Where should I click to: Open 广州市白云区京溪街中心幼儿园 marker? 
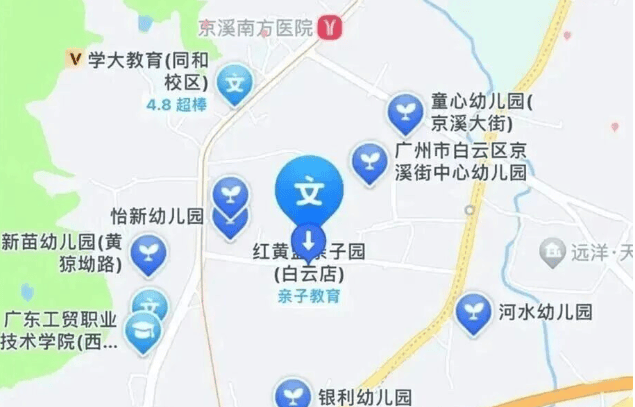(x=367, y=160)
